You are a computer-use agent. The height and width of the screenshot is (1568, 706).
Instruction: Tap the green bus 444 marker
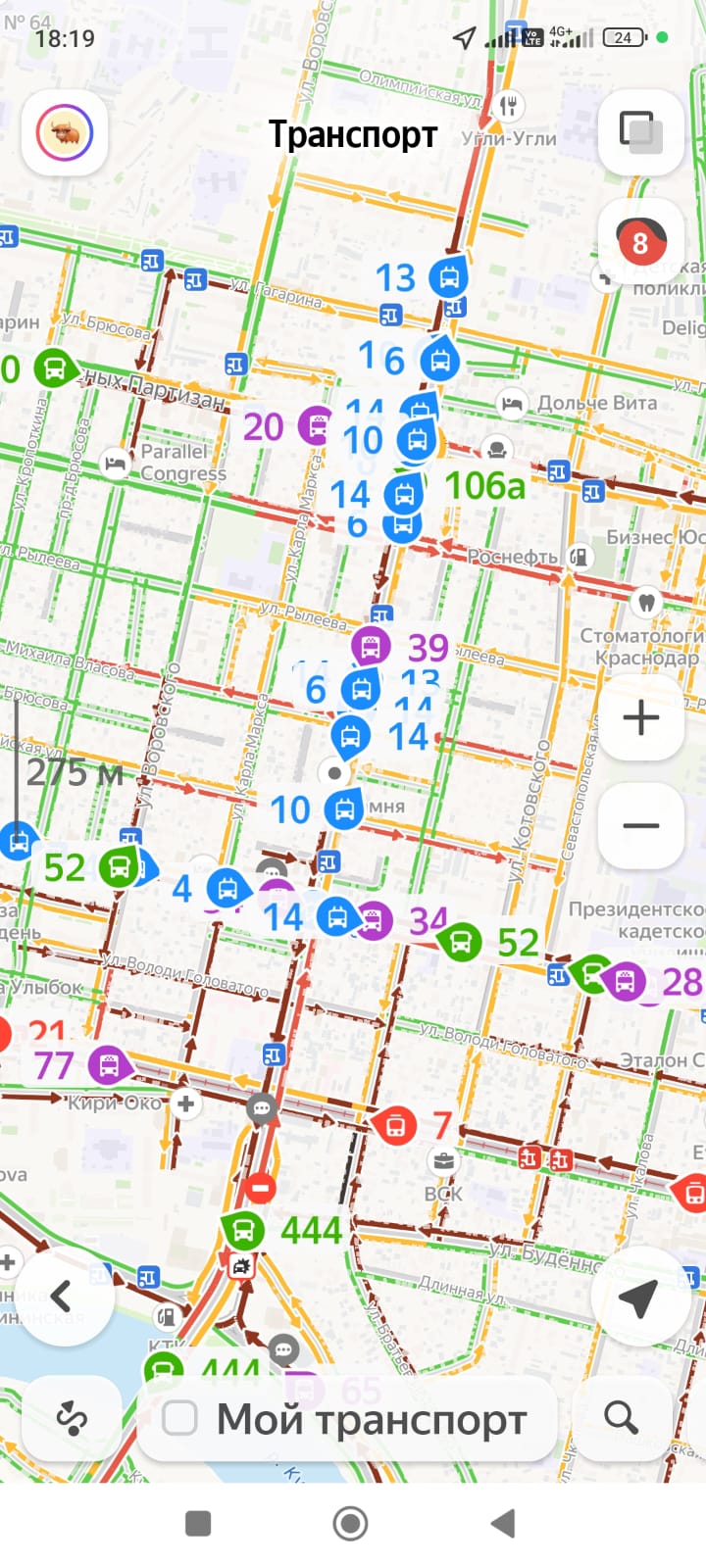click(242, 1229)
